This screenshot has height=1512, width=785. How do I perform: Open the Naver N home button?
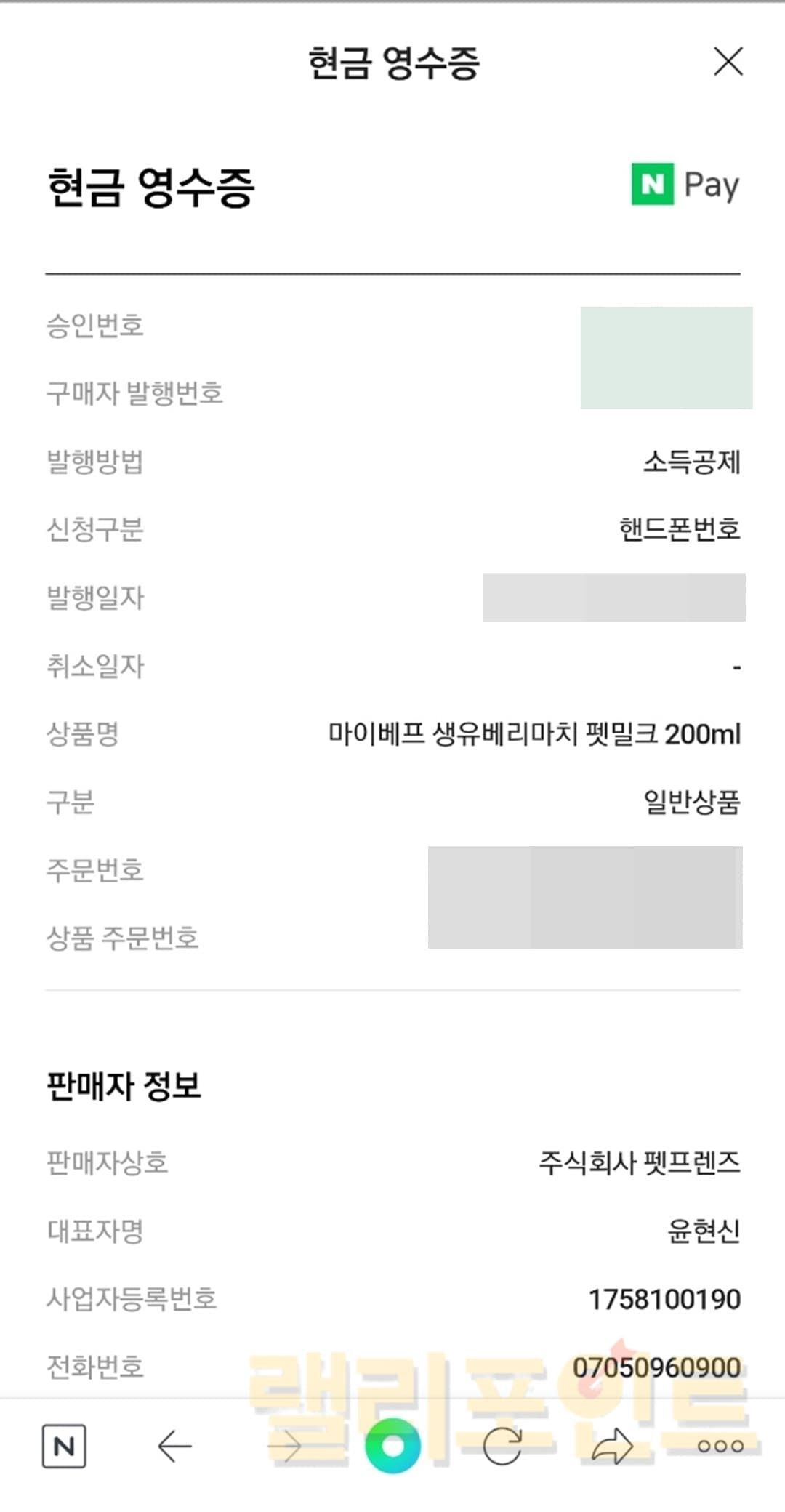(x=64, y=1446)
